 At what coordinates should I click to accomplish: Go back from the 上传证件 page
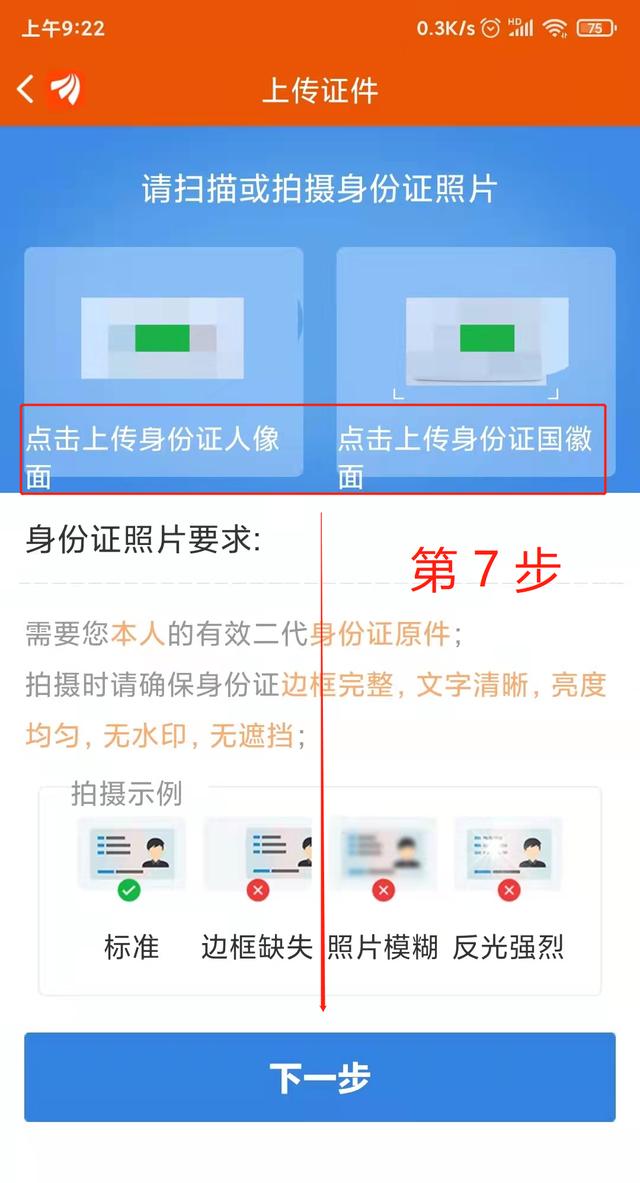pos(26,90)
